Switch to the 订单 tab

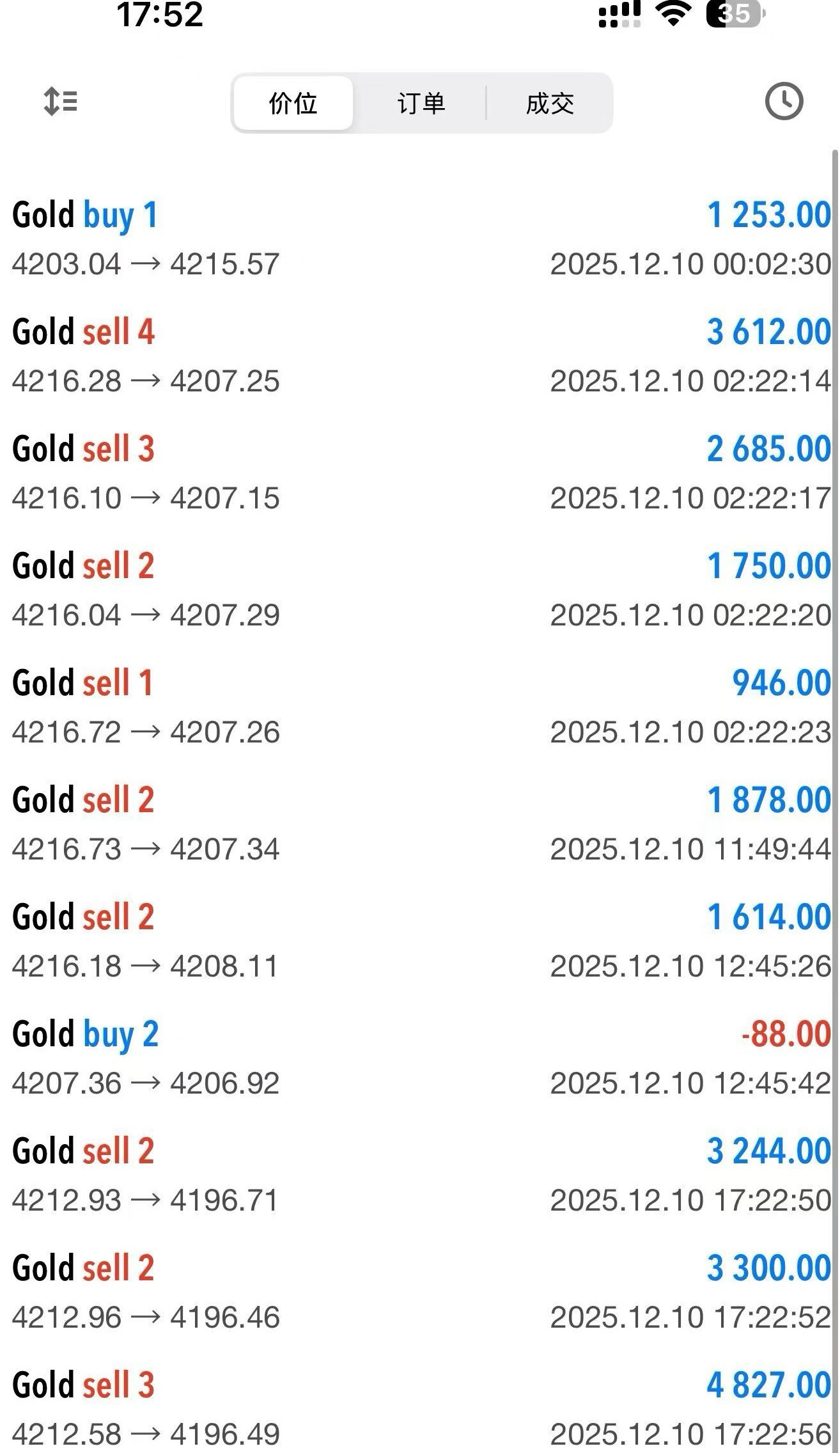click(x=421, y=103)
